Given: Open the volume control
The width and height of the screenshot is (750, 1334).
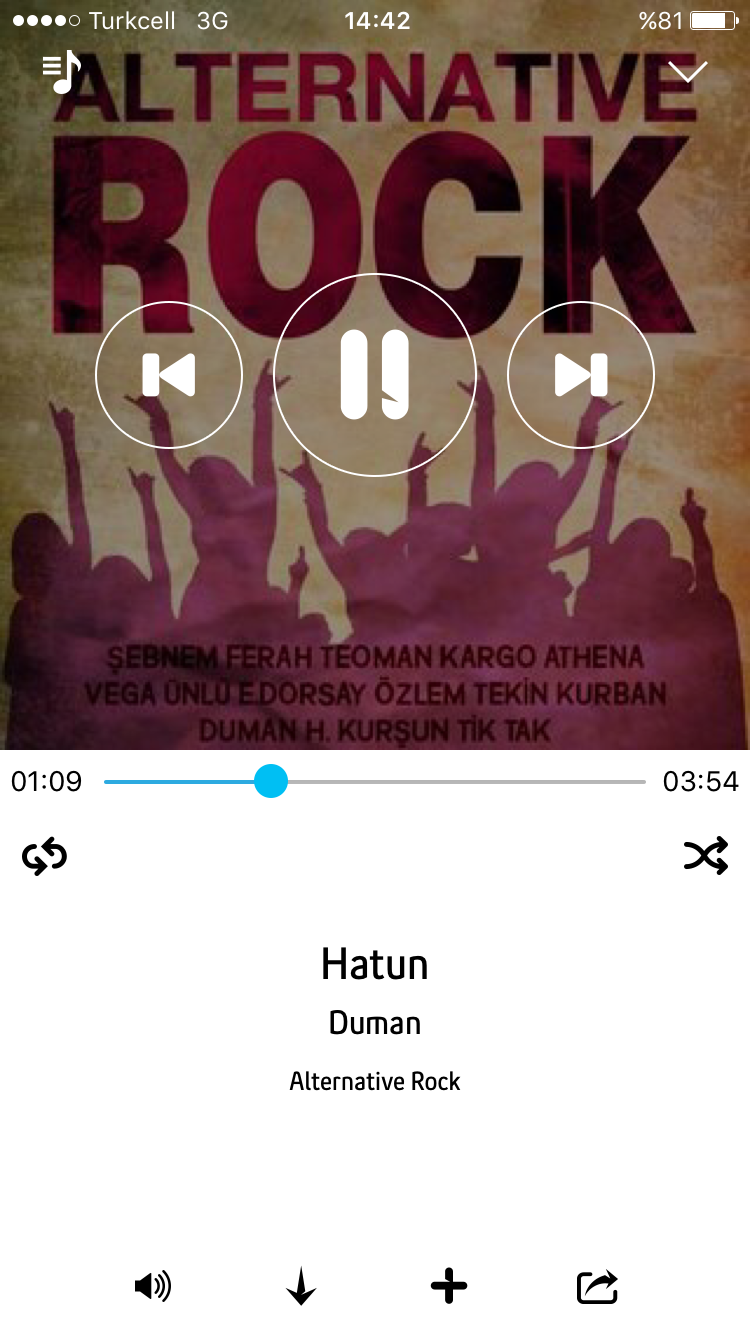Looking at the screenshot, I should (x=153, y=1286).
